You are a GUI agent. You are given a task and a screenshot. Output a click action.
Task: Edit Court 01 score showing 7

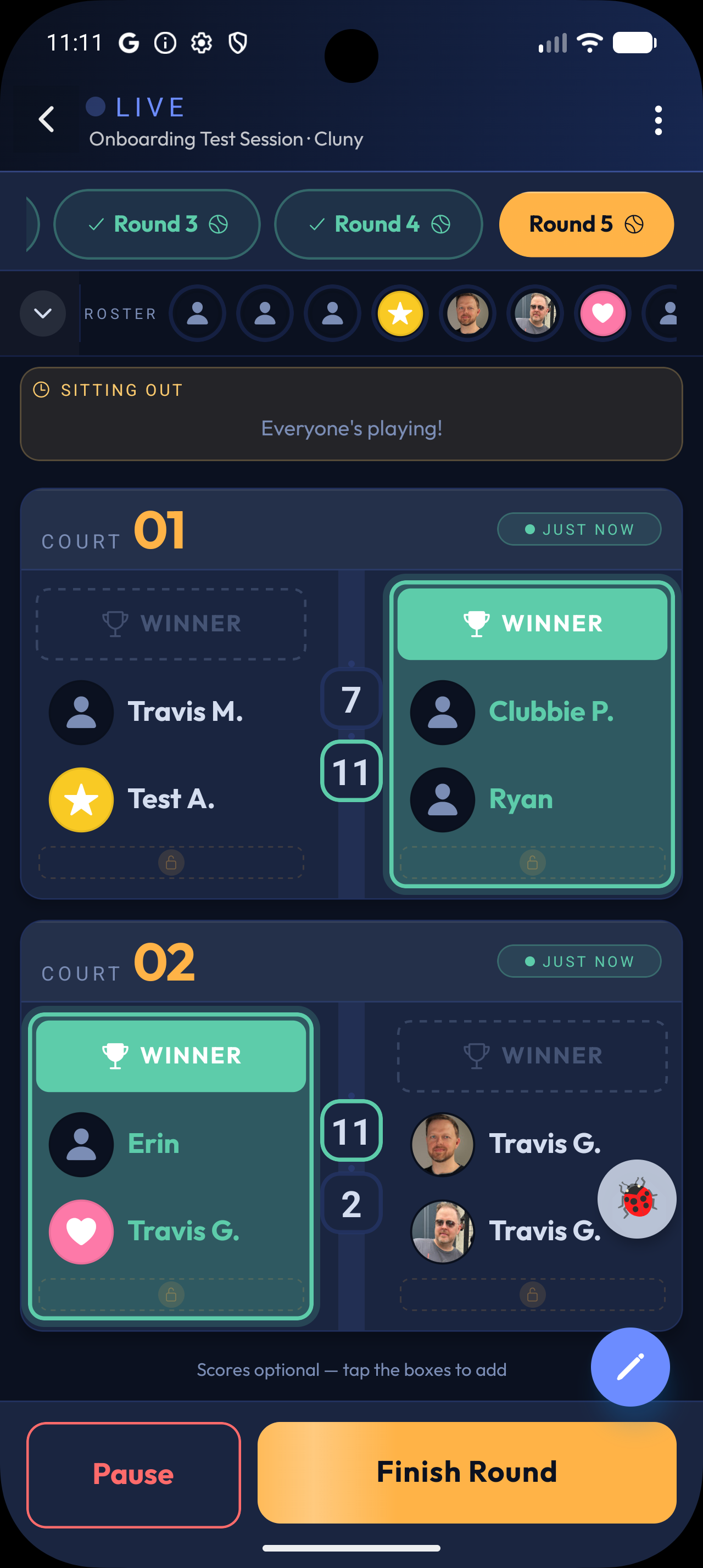(351, 699)
